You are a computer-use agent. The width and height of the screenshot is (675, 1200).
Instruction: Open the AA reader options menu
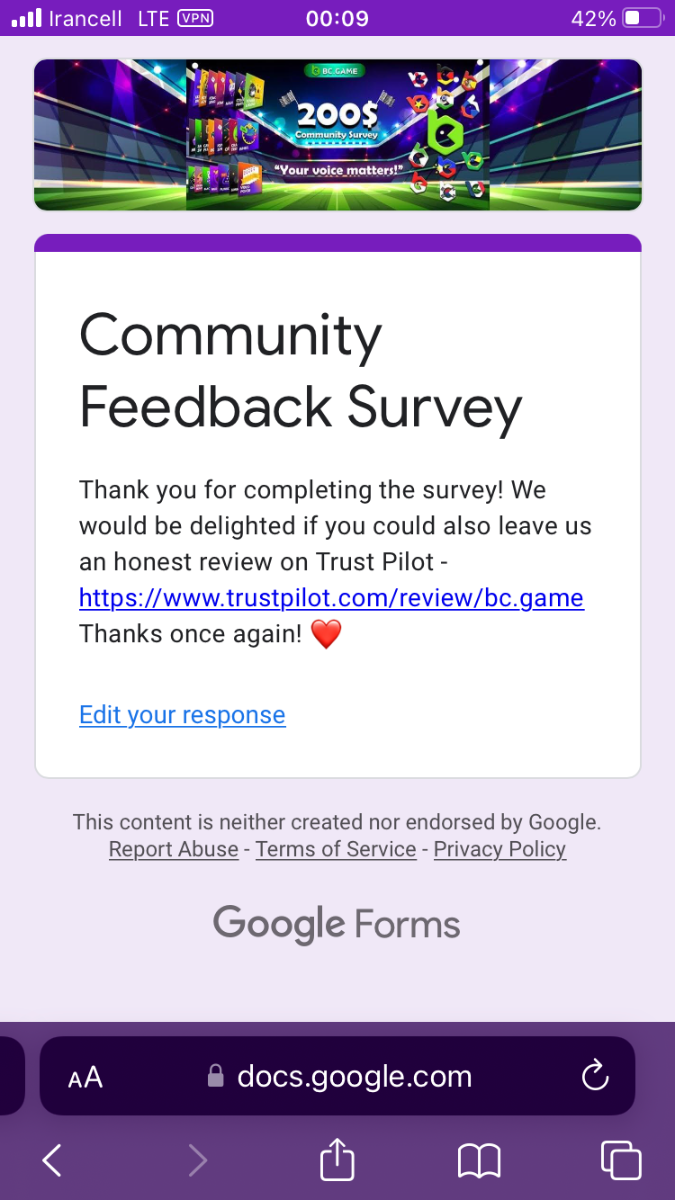pos(85,1077)
